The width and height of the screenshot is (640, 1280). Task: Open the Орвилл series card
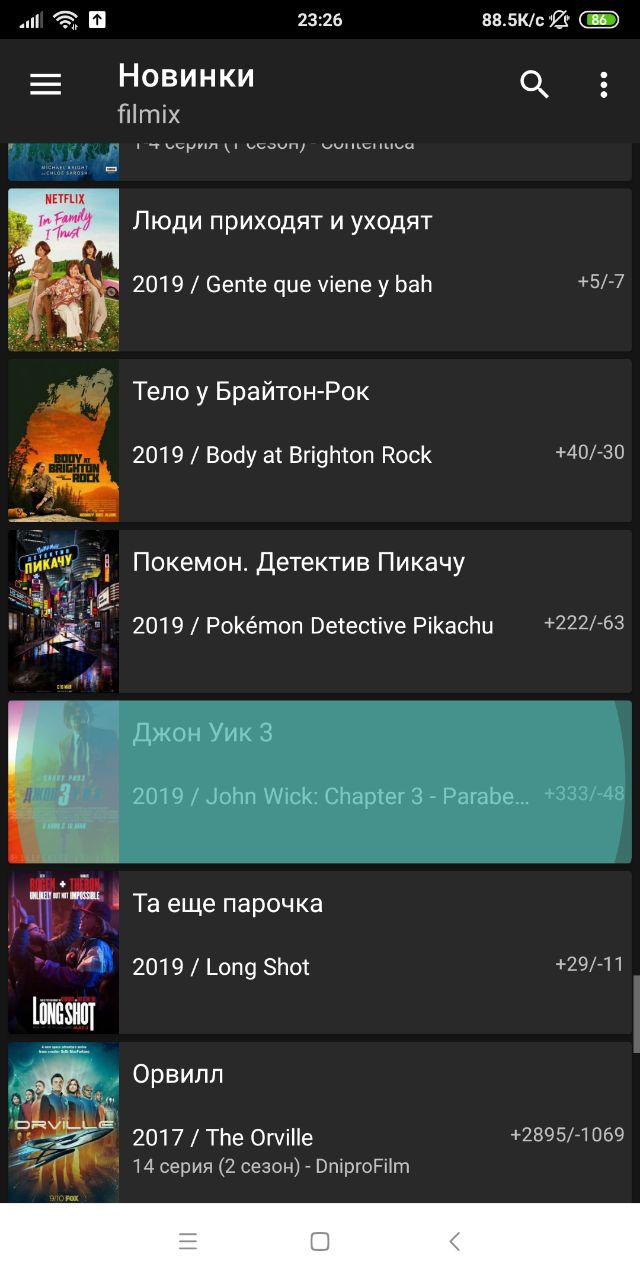tap(320, 1122)
